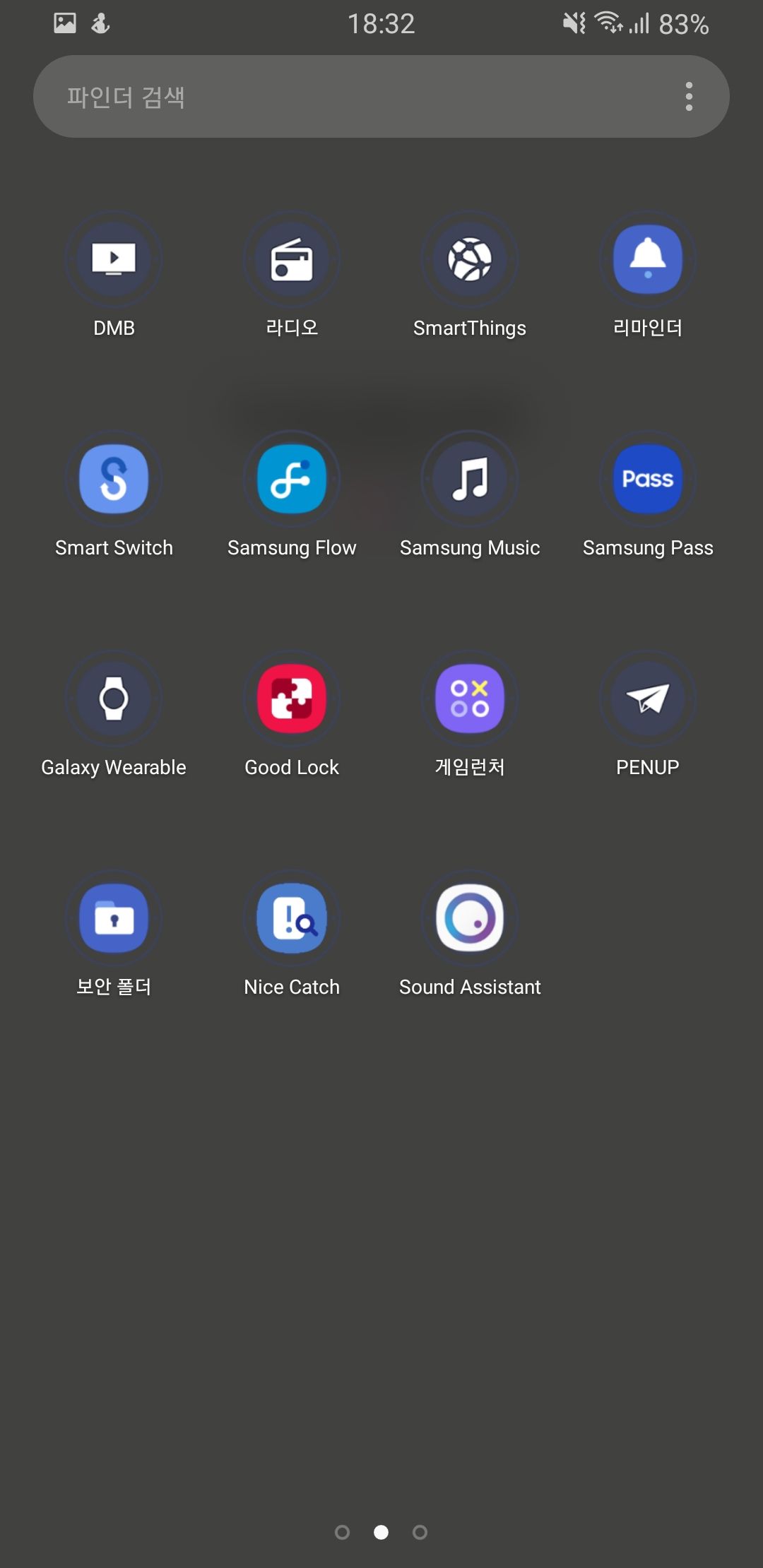Screen dimensions: 763x1568
Task: Start Samsung Music
Action: [470, 480]
